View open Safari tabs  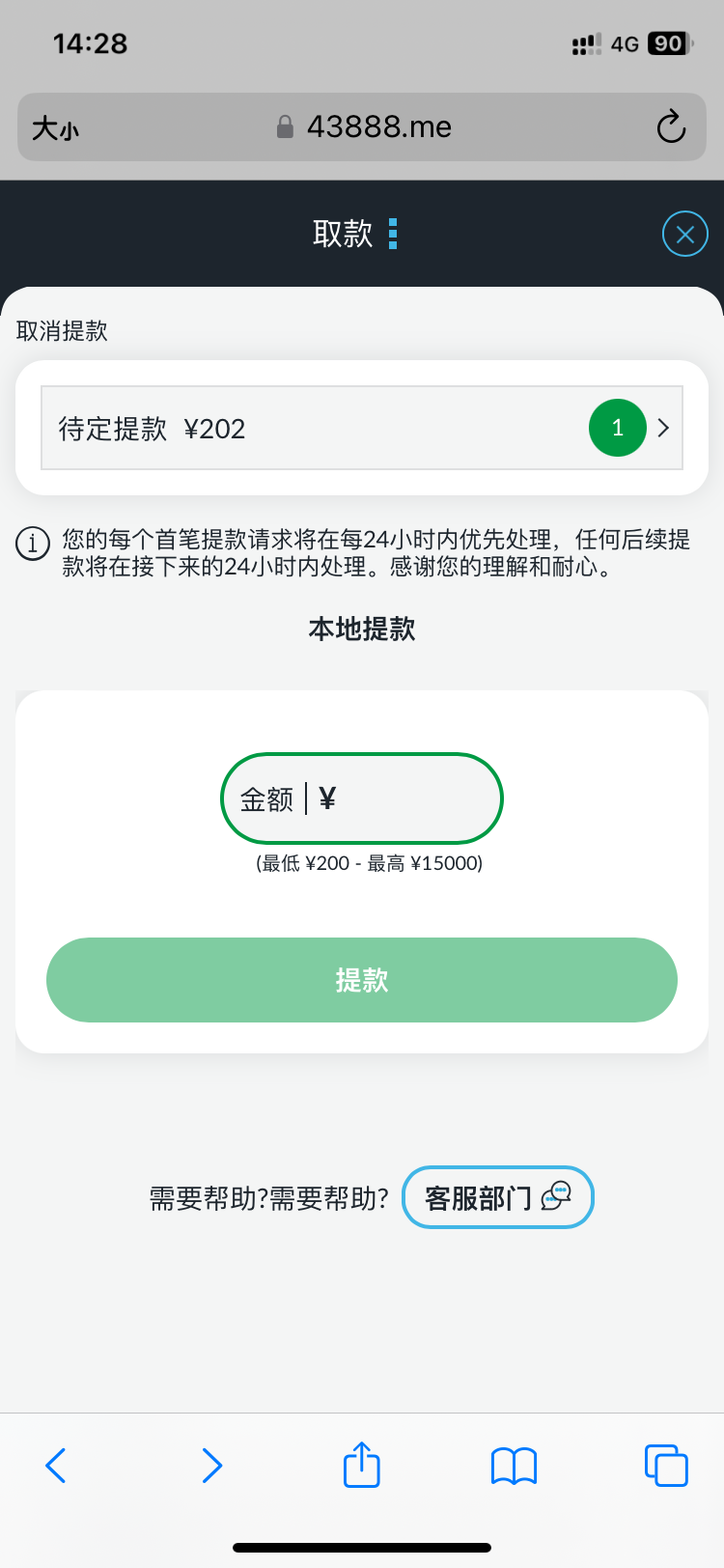pos(666,1465)
